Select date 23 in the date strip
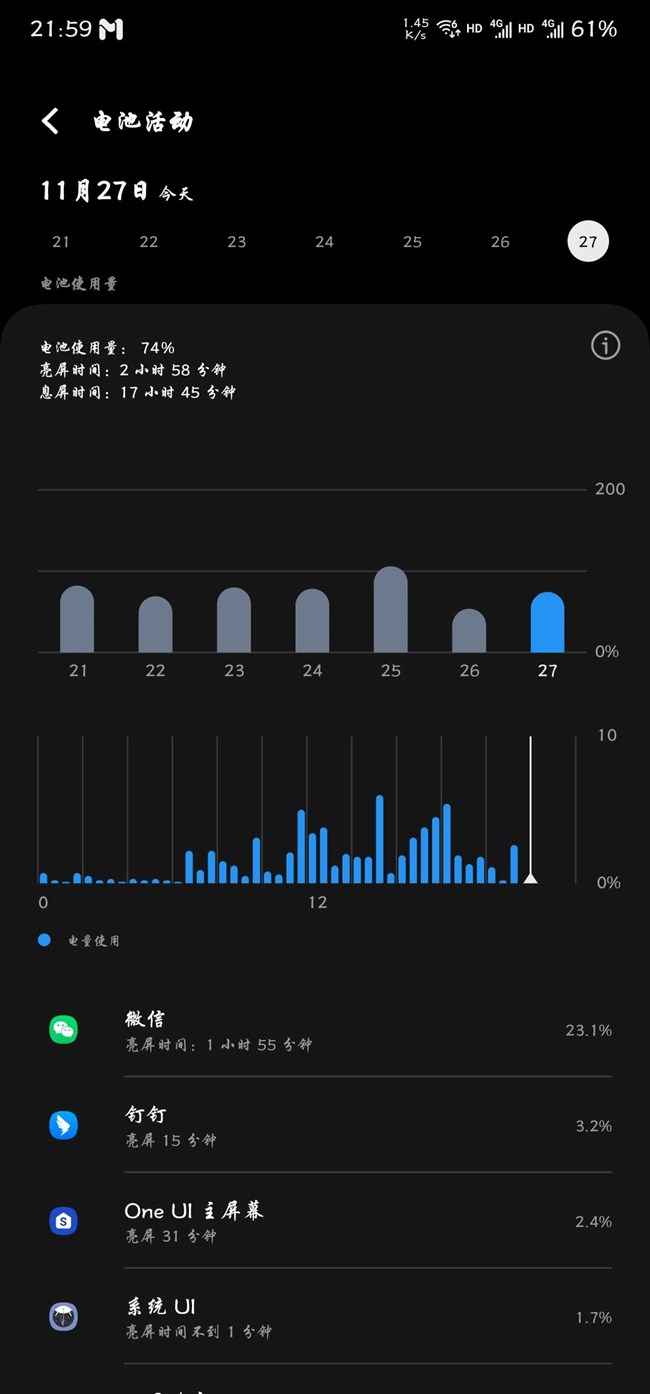 (236, 242)
